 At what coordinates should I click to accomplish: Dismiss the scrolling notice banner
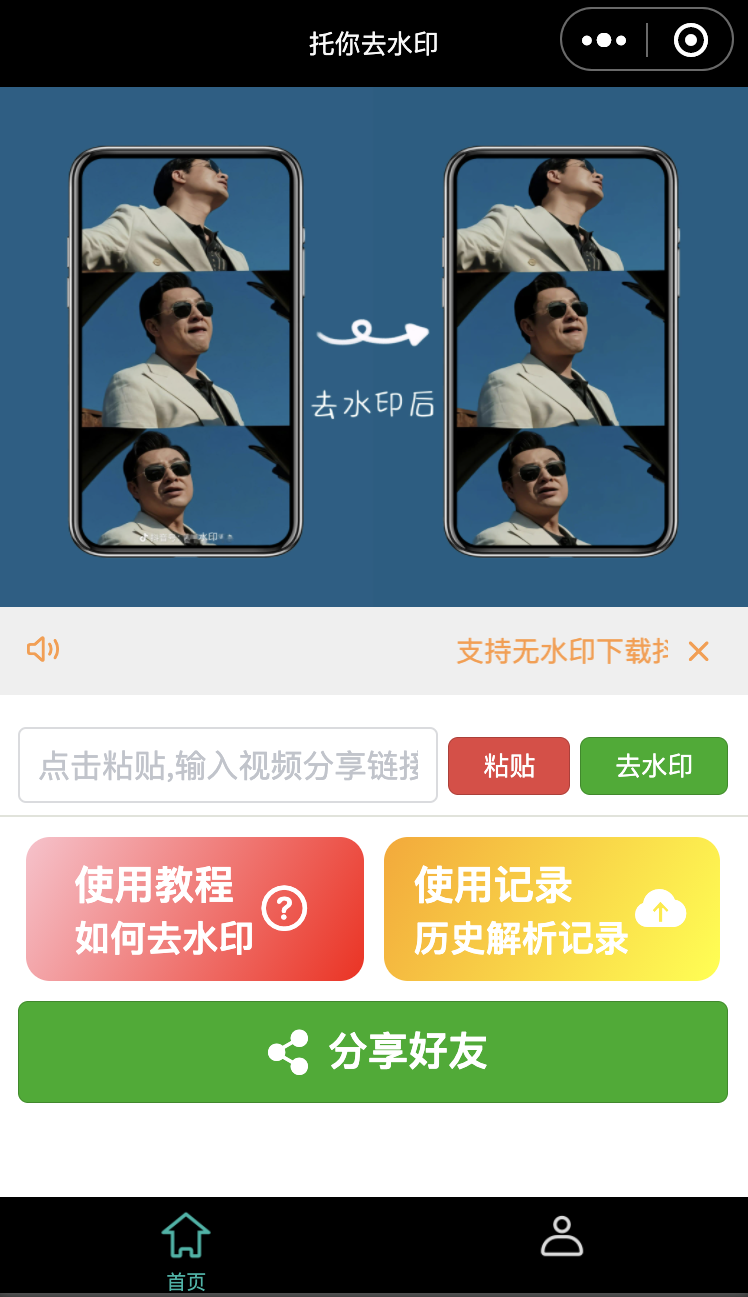coord(698,652)
